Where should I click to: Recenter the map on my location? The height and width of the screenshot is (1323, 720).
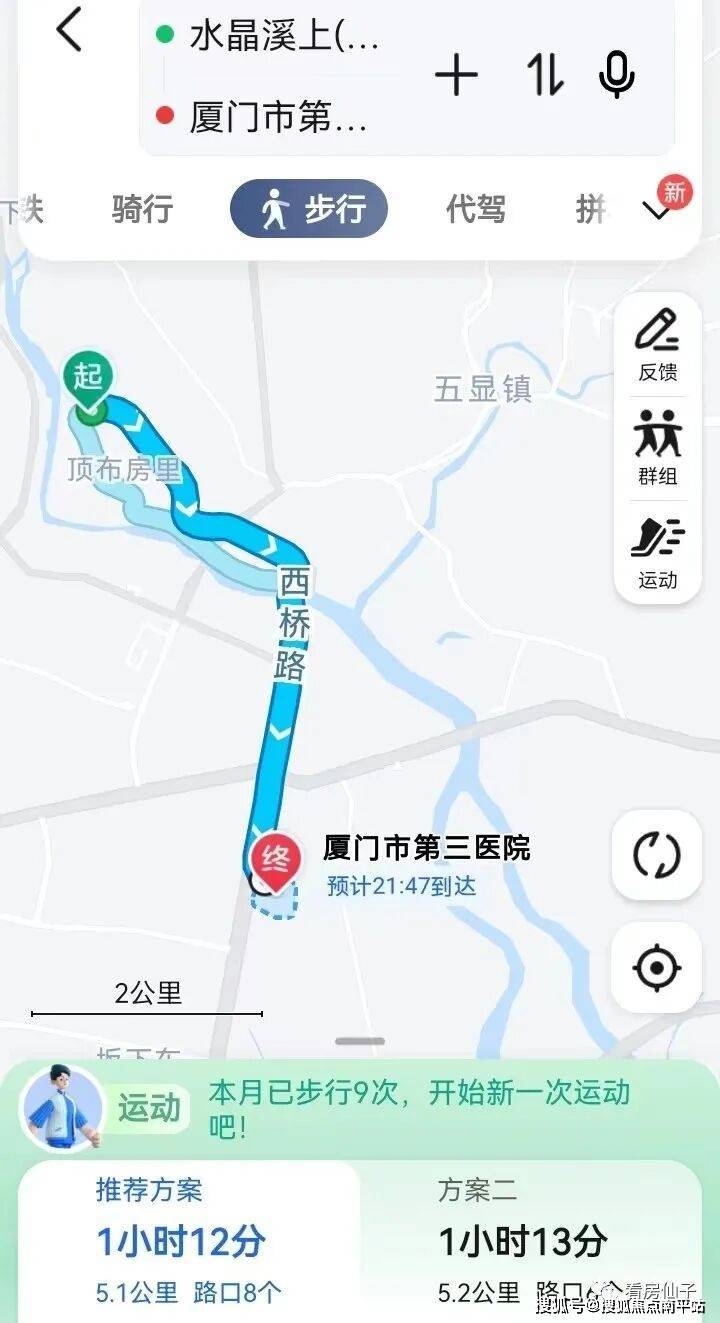(656, 967)
